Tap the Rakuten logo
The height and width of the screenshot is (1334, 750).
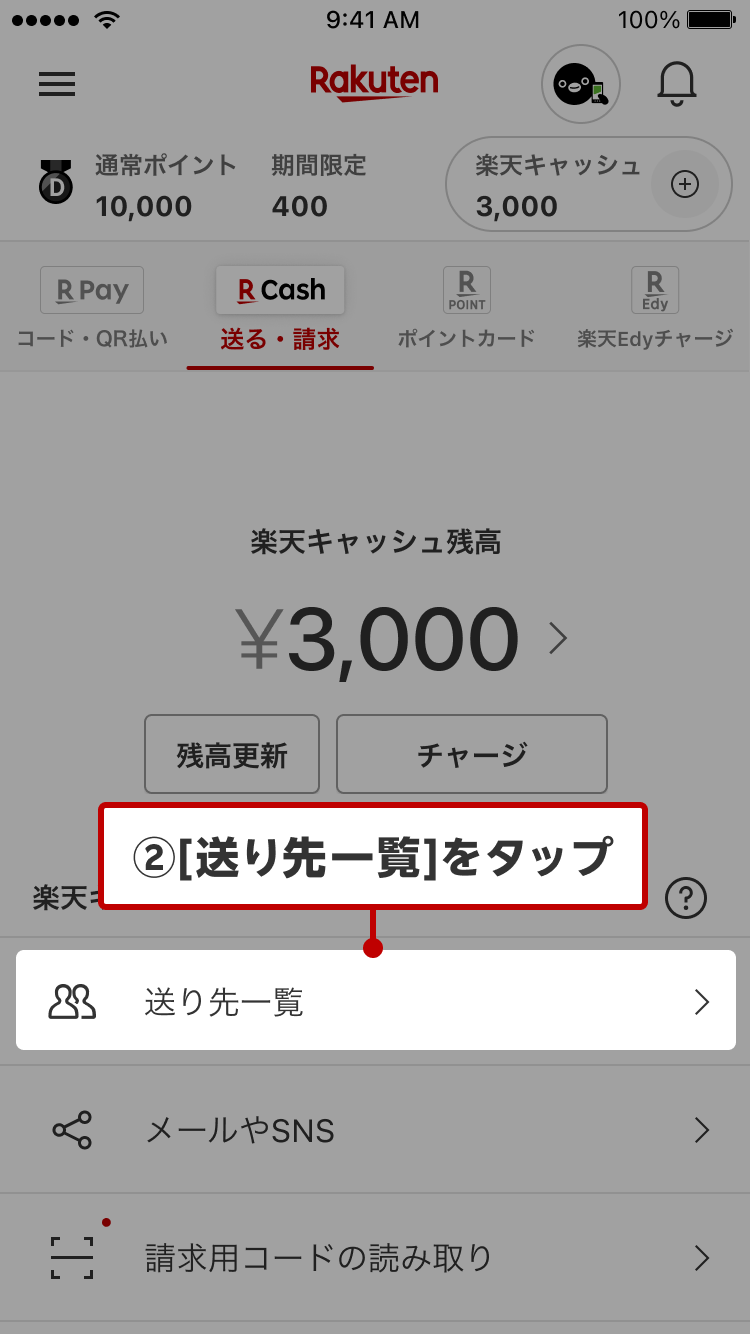374,82
